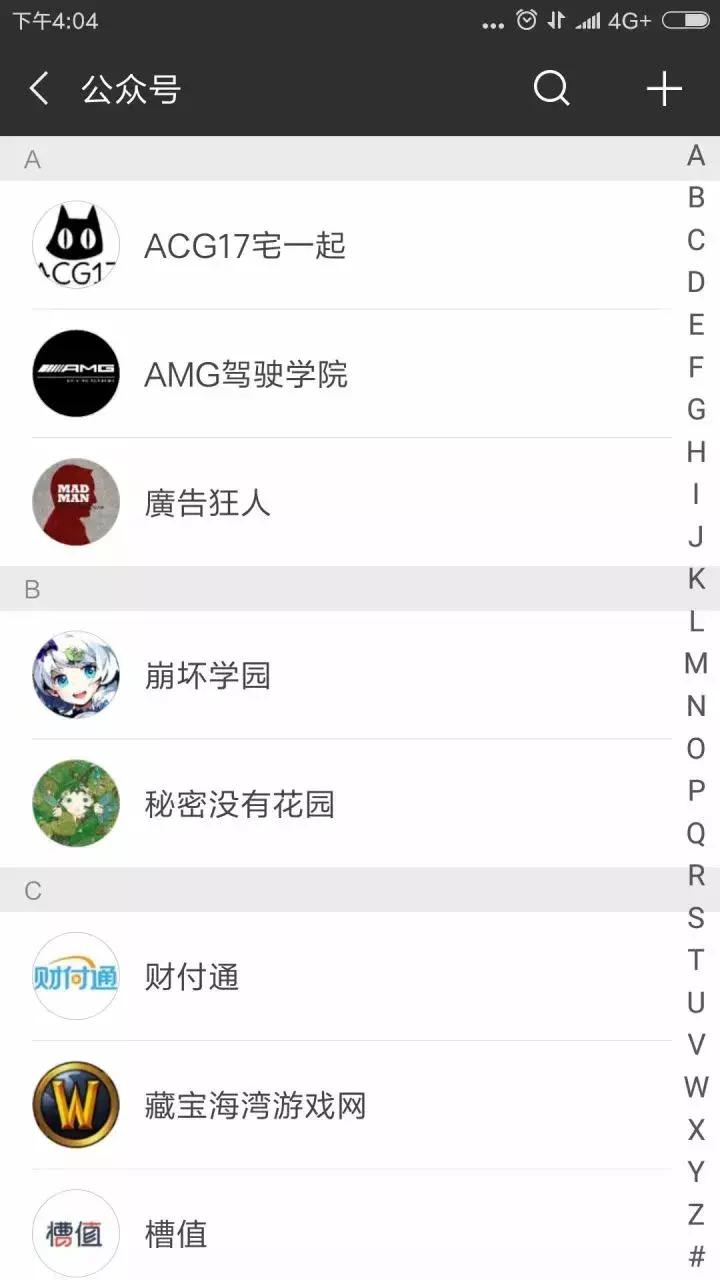Tap the back arrow to exit the list
Viewport: 720px width, 1280px height.
click(38, 88)
